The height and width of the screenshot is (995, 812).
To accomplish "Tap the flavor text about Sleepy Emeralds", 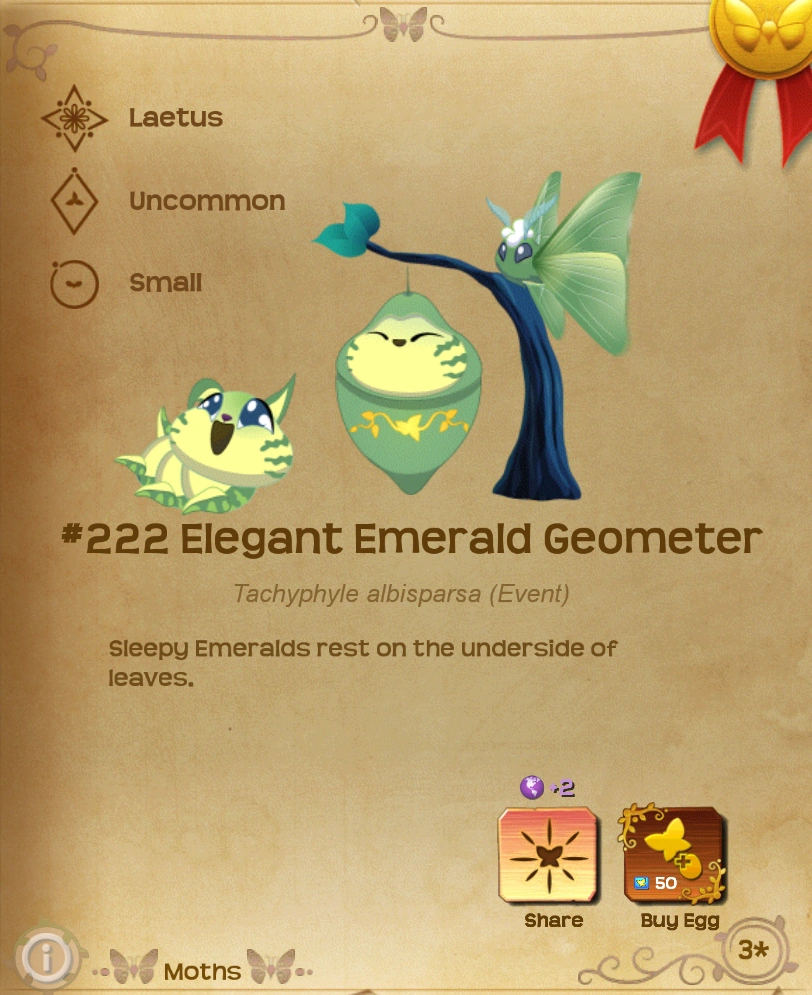I will pos(360,660).
